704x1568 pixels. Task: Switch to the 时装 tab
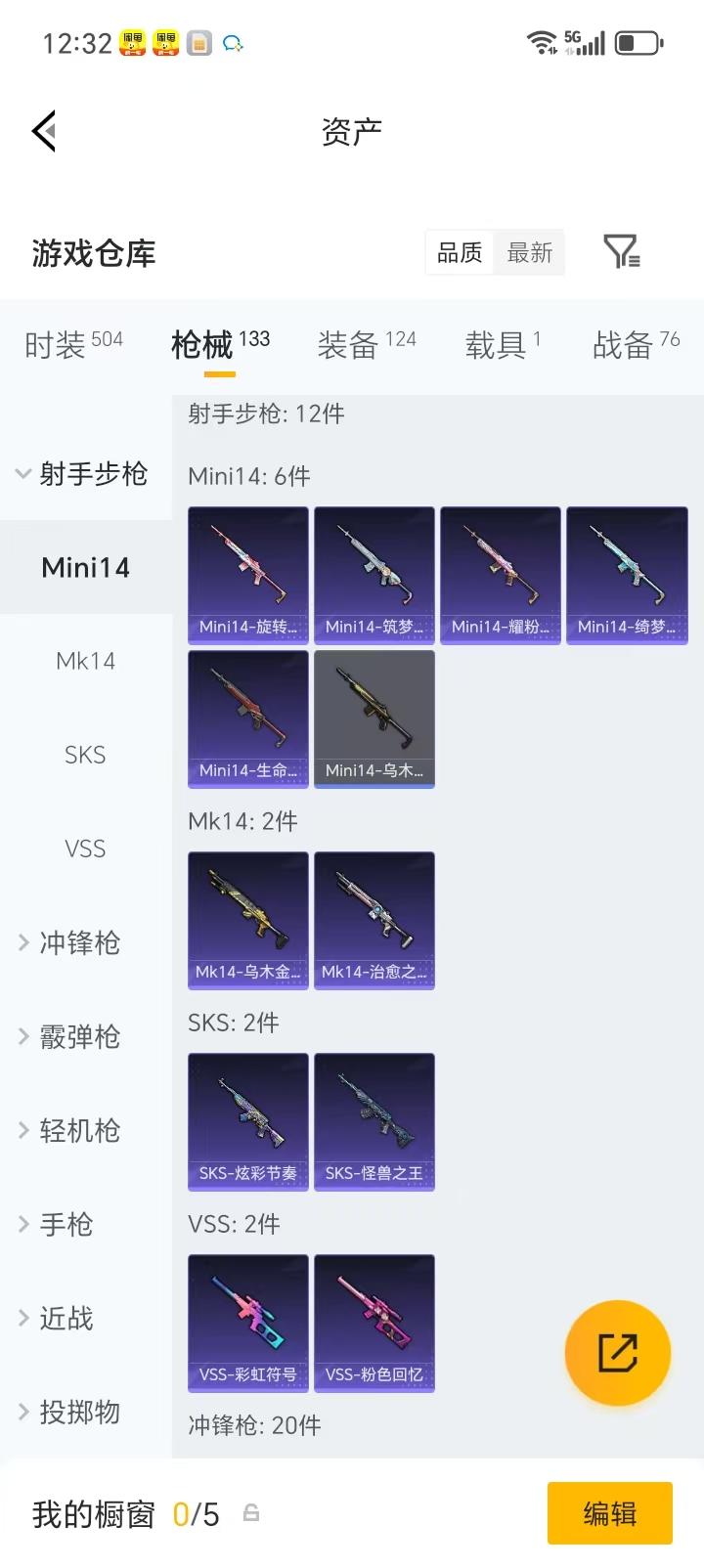[73, 344]
